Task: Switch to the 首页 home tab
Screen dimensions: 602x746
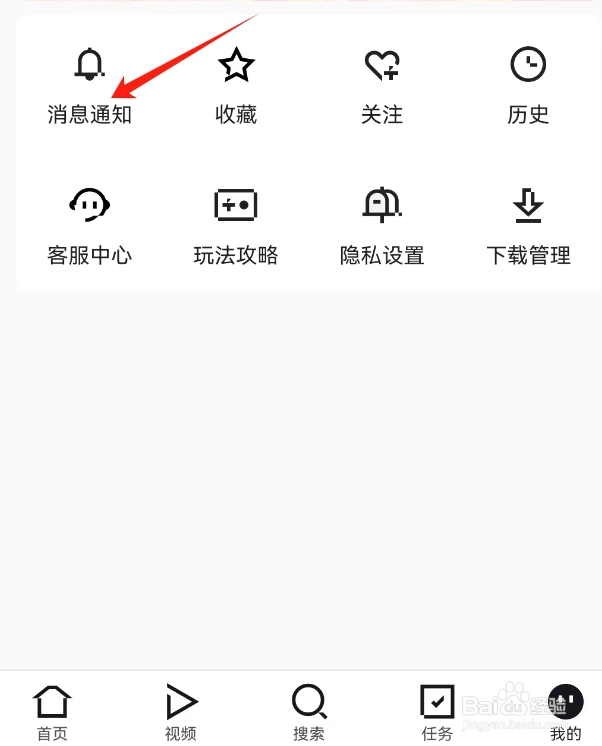Action: point(52,713)
